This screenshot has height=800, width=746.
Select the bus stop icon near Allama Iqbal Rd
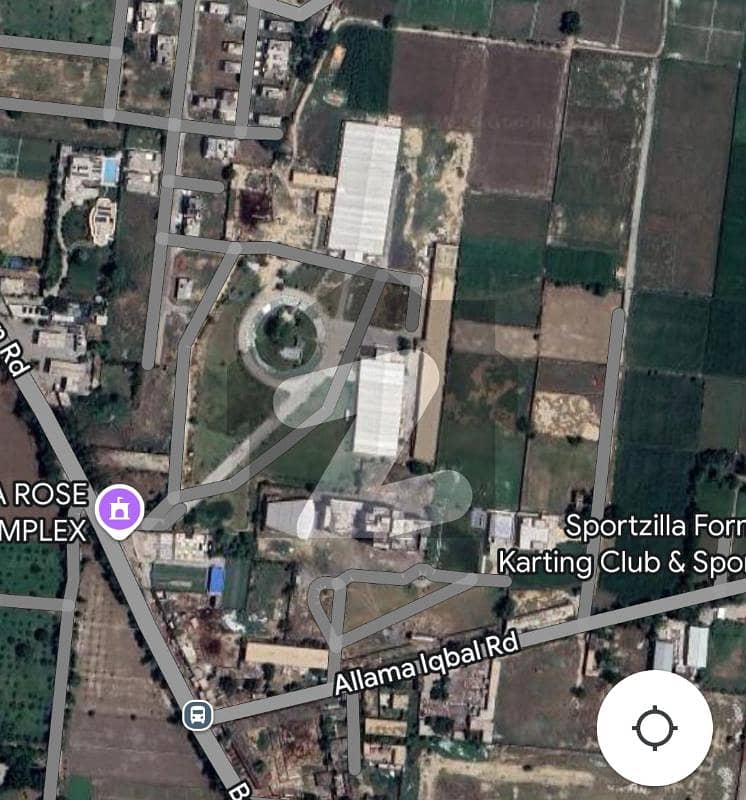coord(197,714)
